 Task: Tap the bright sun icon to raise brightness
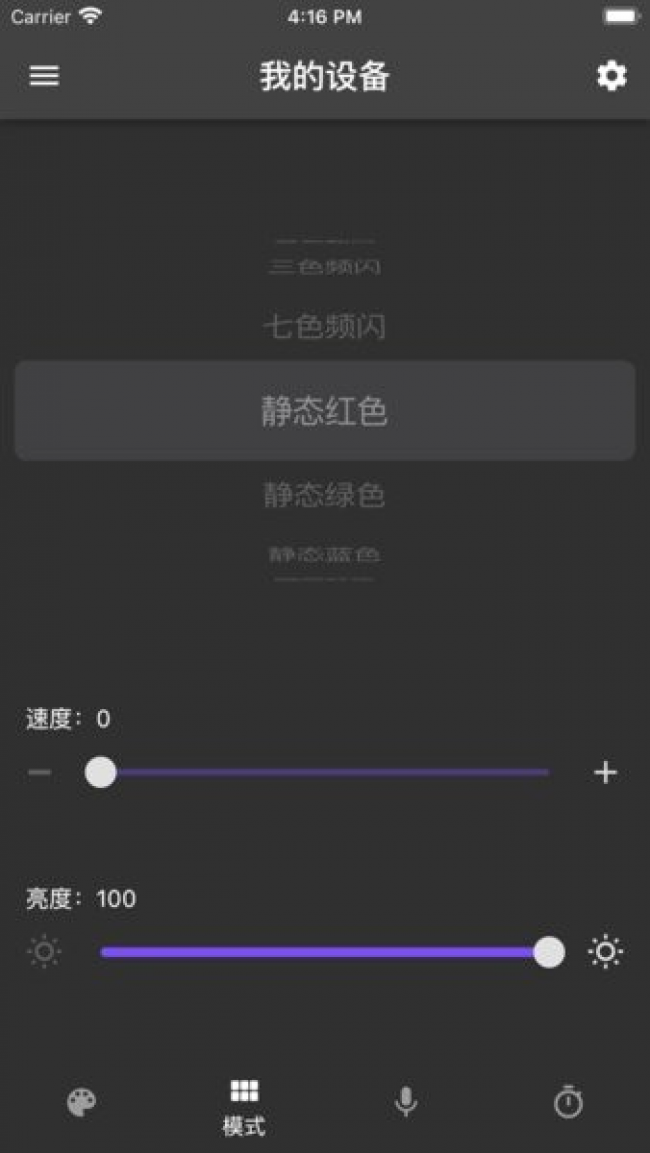[605, 952]
